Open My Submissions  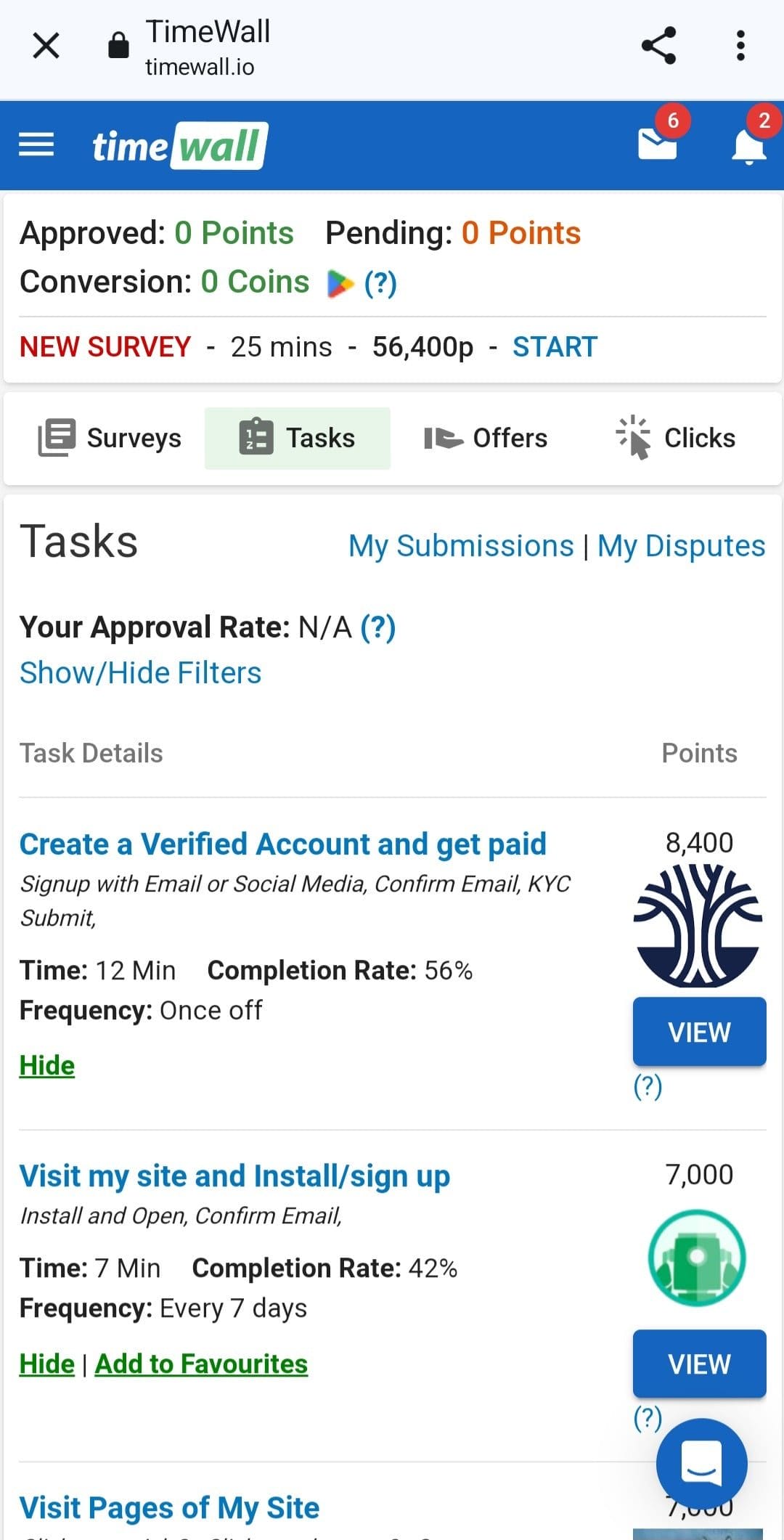coord(461,546)
